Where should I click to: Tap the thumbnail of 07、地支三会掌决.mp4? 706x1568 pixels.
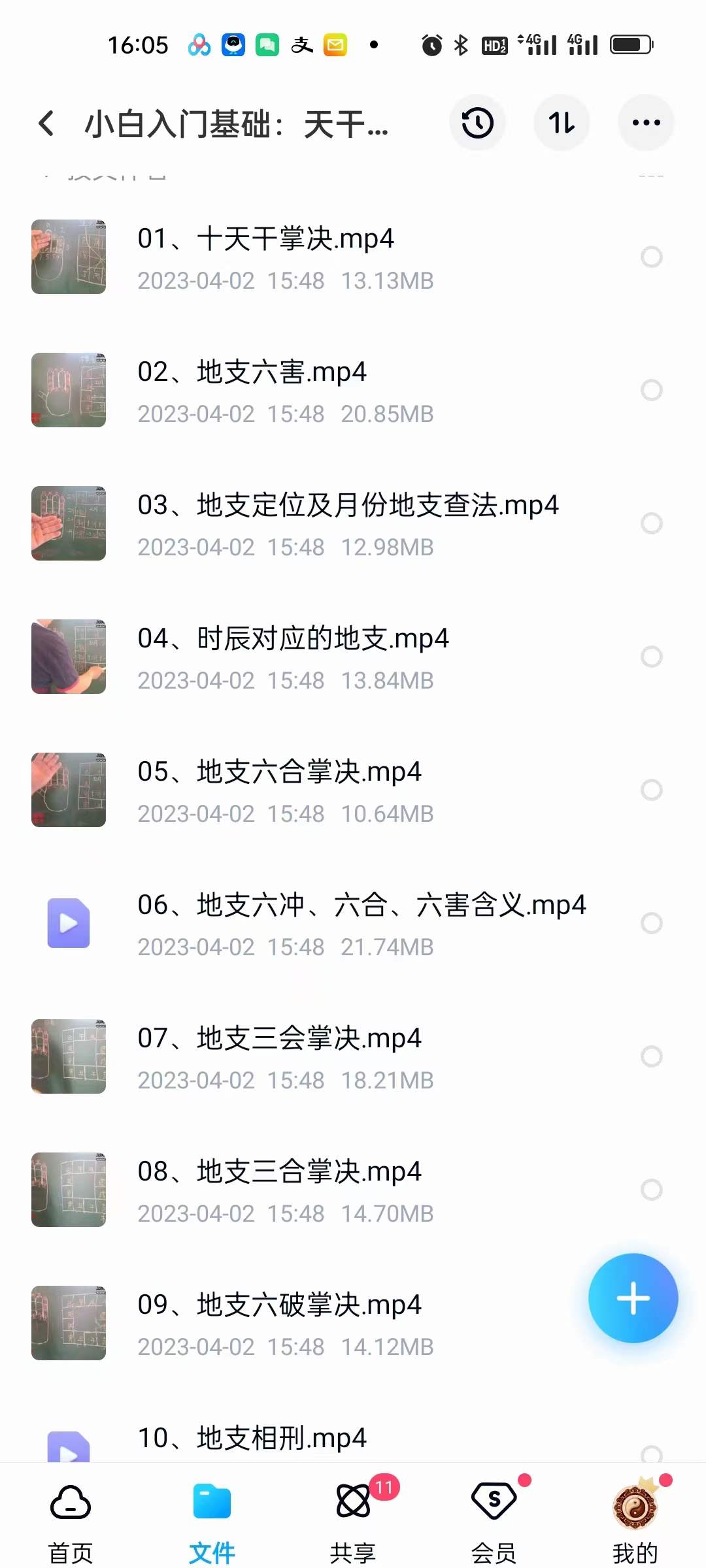(x=68, y=1057)
